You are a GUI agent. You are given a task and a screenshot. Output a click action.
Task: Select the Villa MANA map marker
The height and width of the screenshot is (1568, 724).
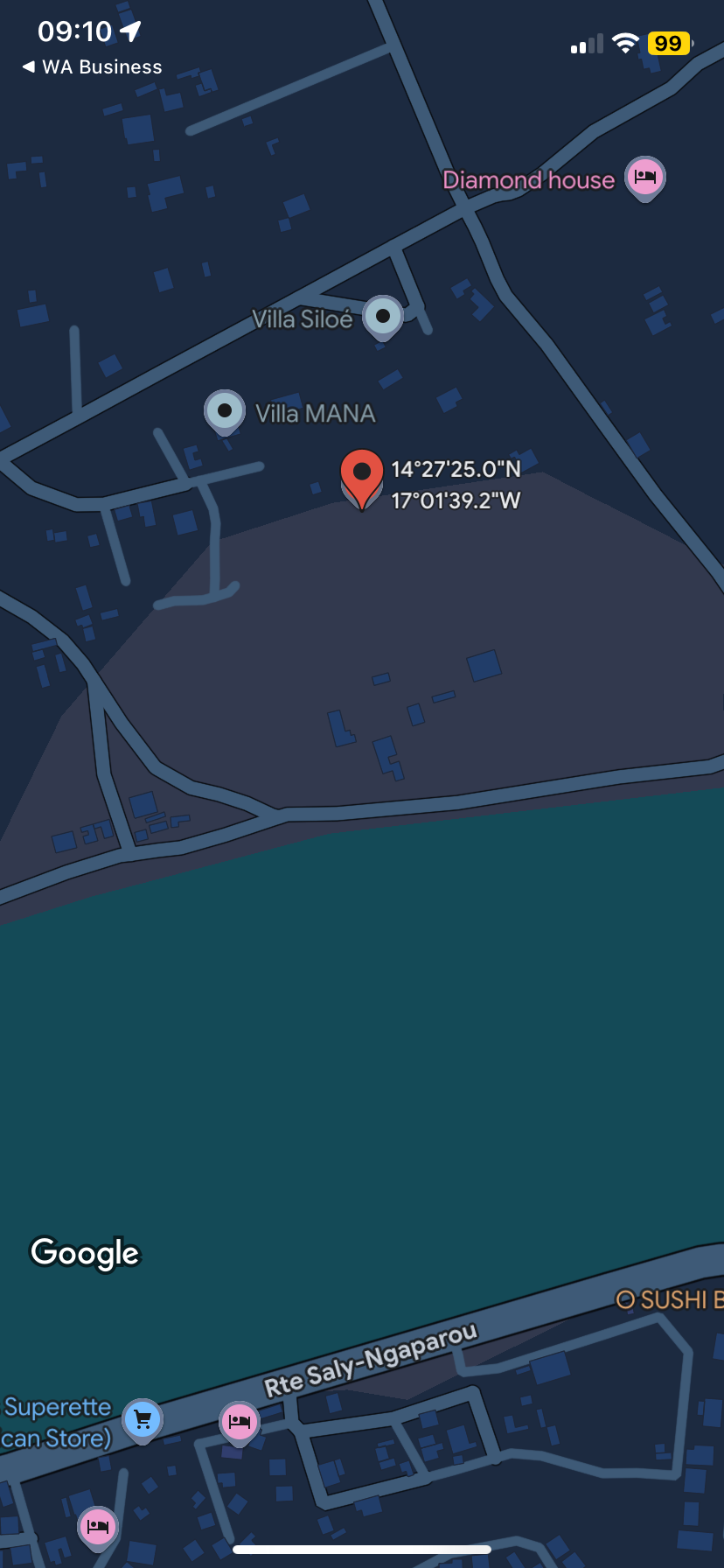tap(225, 410)
